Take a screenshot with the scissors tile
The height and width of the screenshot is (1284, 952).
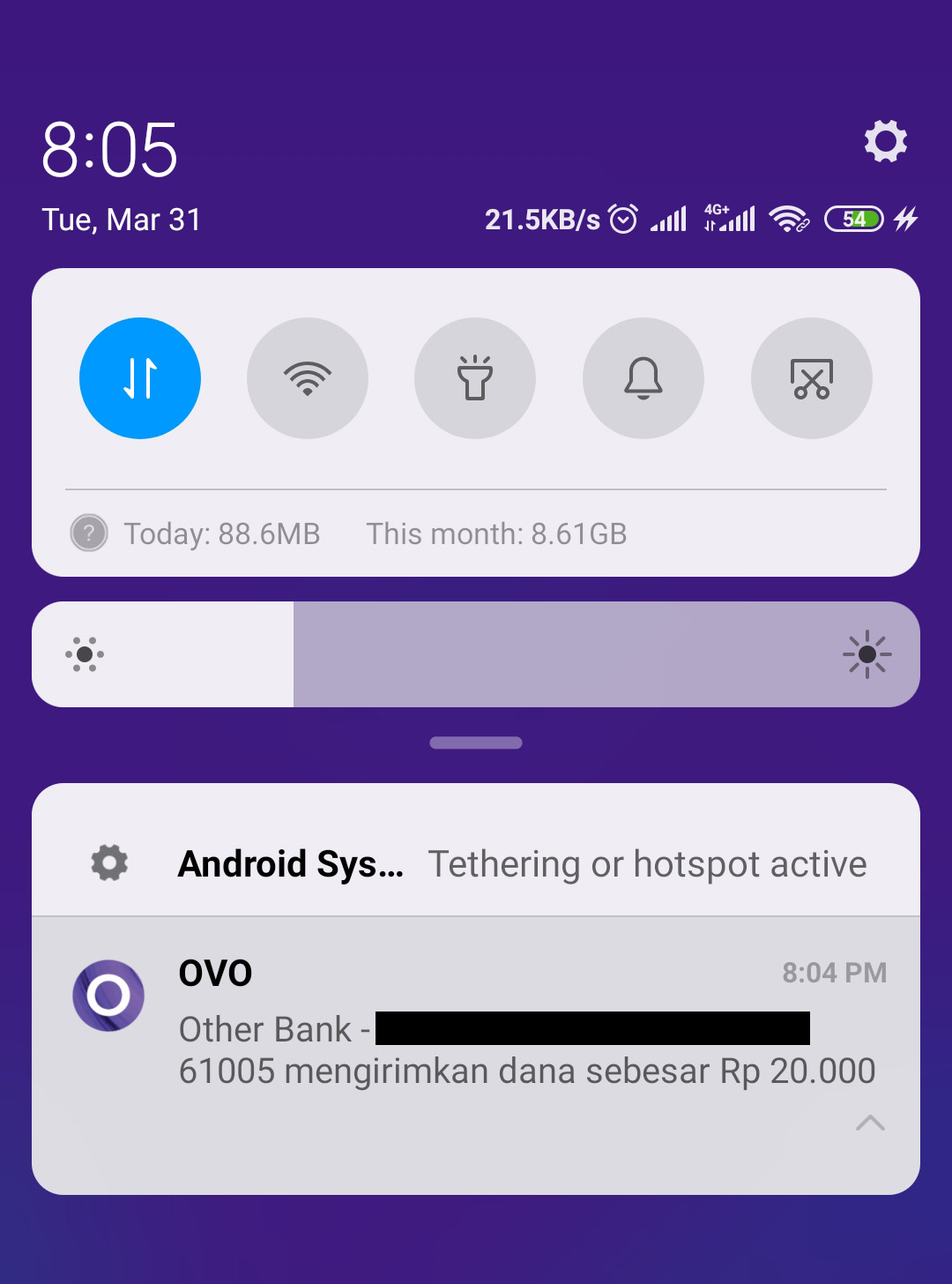point(812,378)
